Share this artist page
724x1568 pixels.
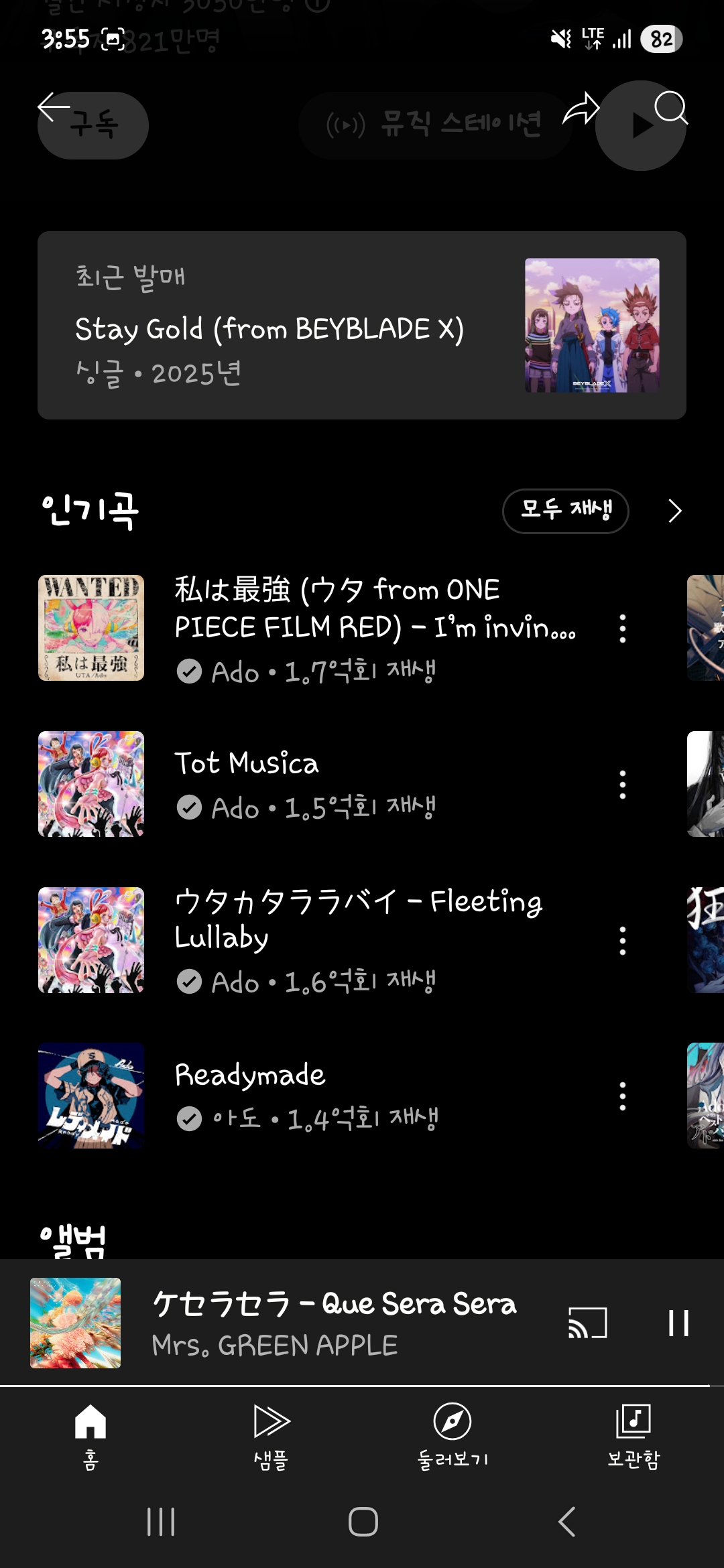tap(581, 109)
